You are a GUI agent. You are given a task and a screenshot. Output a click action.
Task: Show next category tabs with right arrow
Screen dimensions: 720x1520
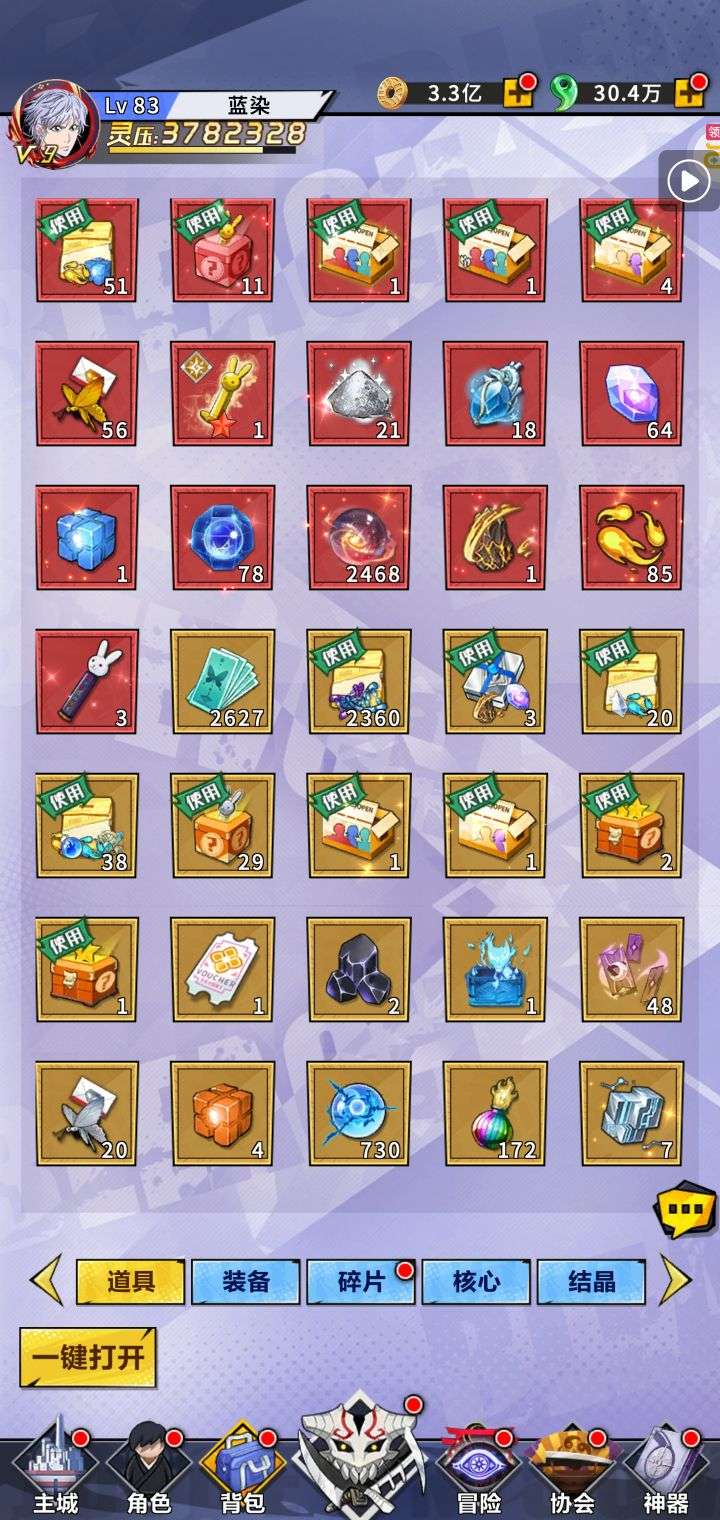[676, 1281]
